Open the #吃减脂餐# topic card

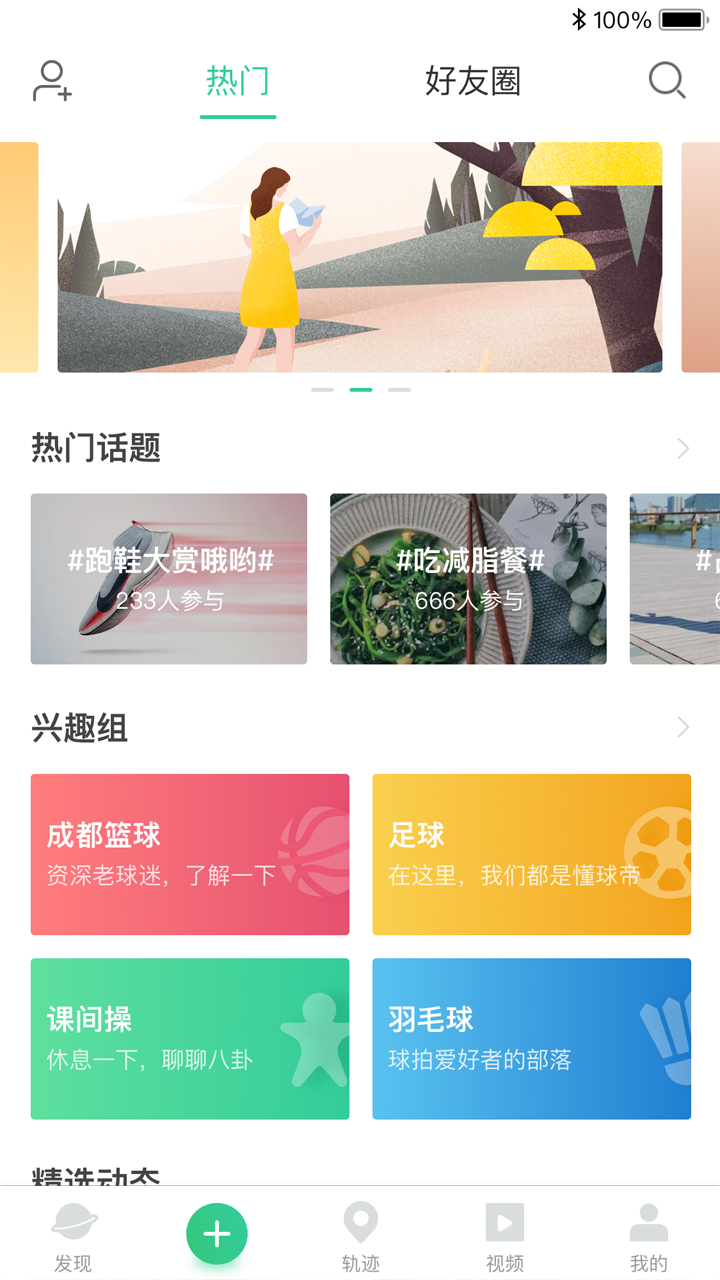click(x=468, y=578)
